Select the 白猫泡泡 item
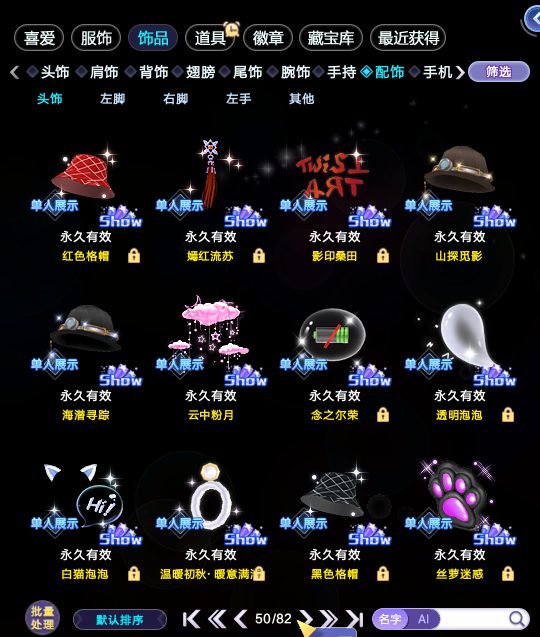 coord(86,521)
